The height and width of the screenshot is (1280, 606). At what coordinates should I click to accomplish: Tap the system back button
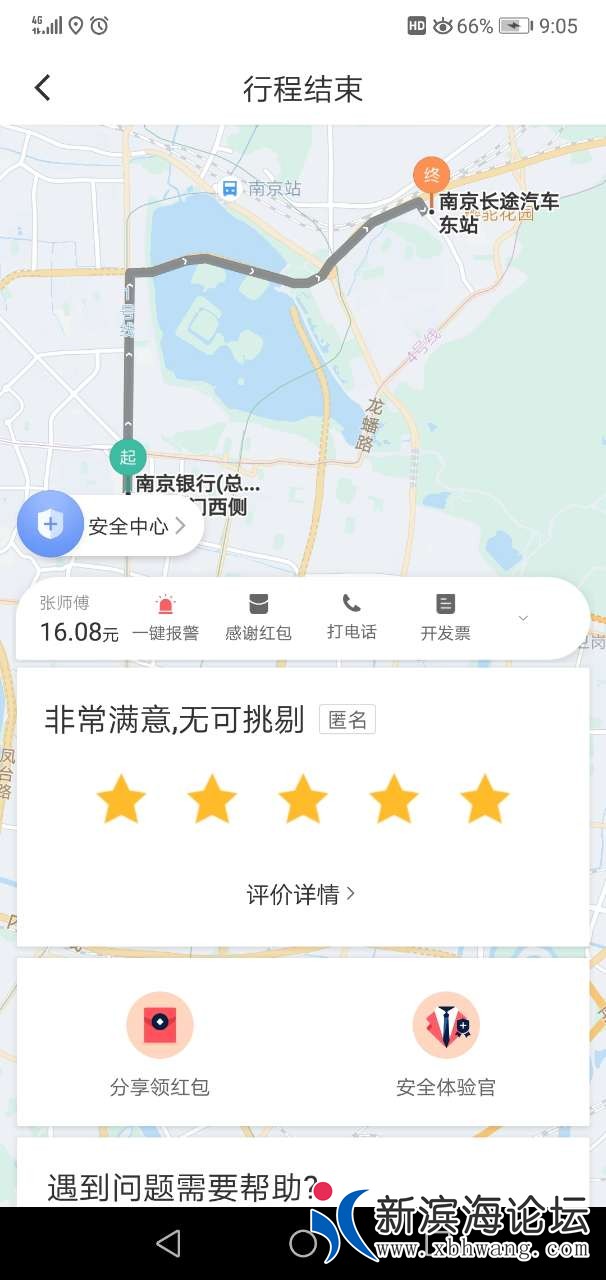point(168,1243)
